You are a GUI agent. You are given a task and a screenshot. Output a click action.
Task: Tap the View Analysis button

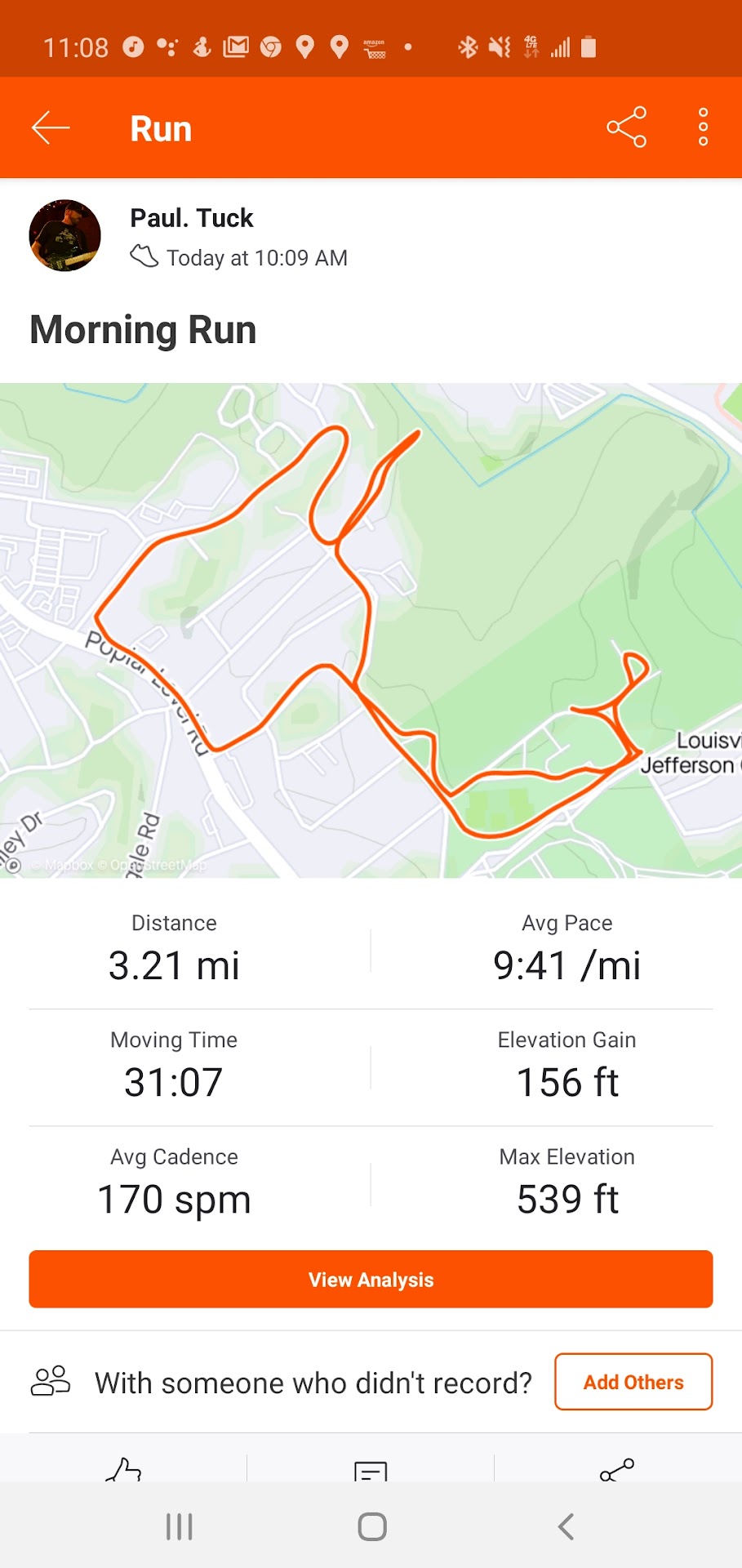coord(371,1279)
